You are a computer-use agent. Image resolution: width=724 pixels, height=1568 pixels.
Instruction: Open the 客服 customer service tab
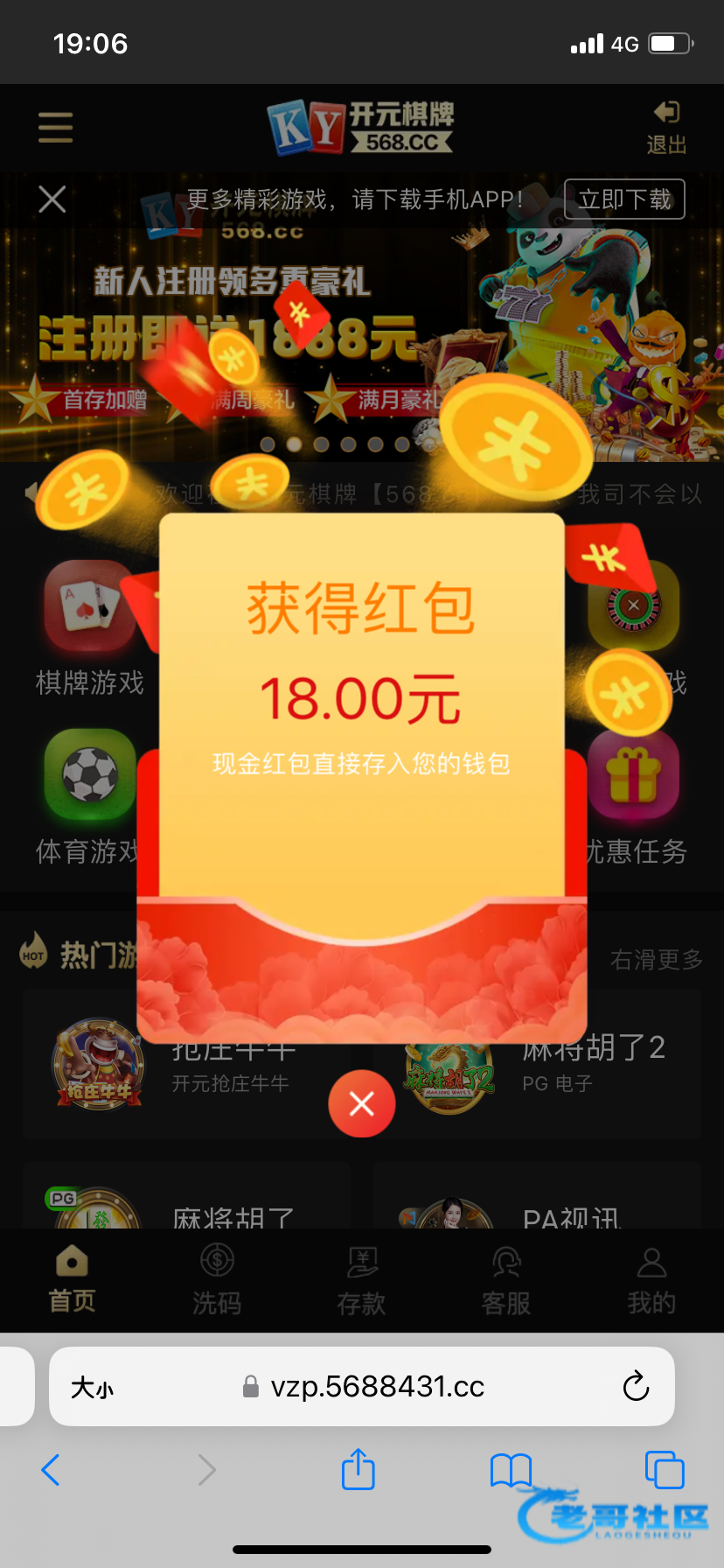click(x=506, y=1281)
